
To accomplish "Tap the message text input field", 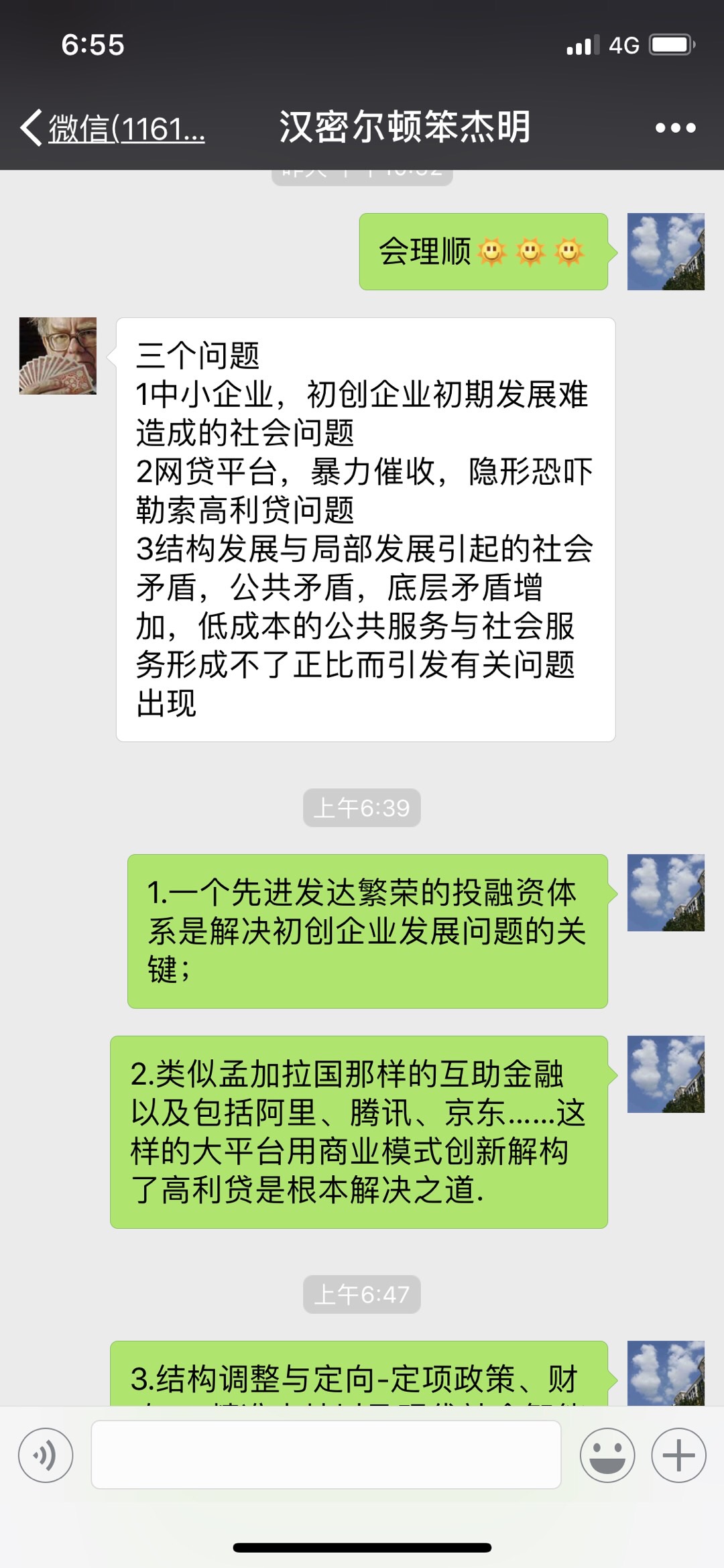I will click(x=326, y=1455).
